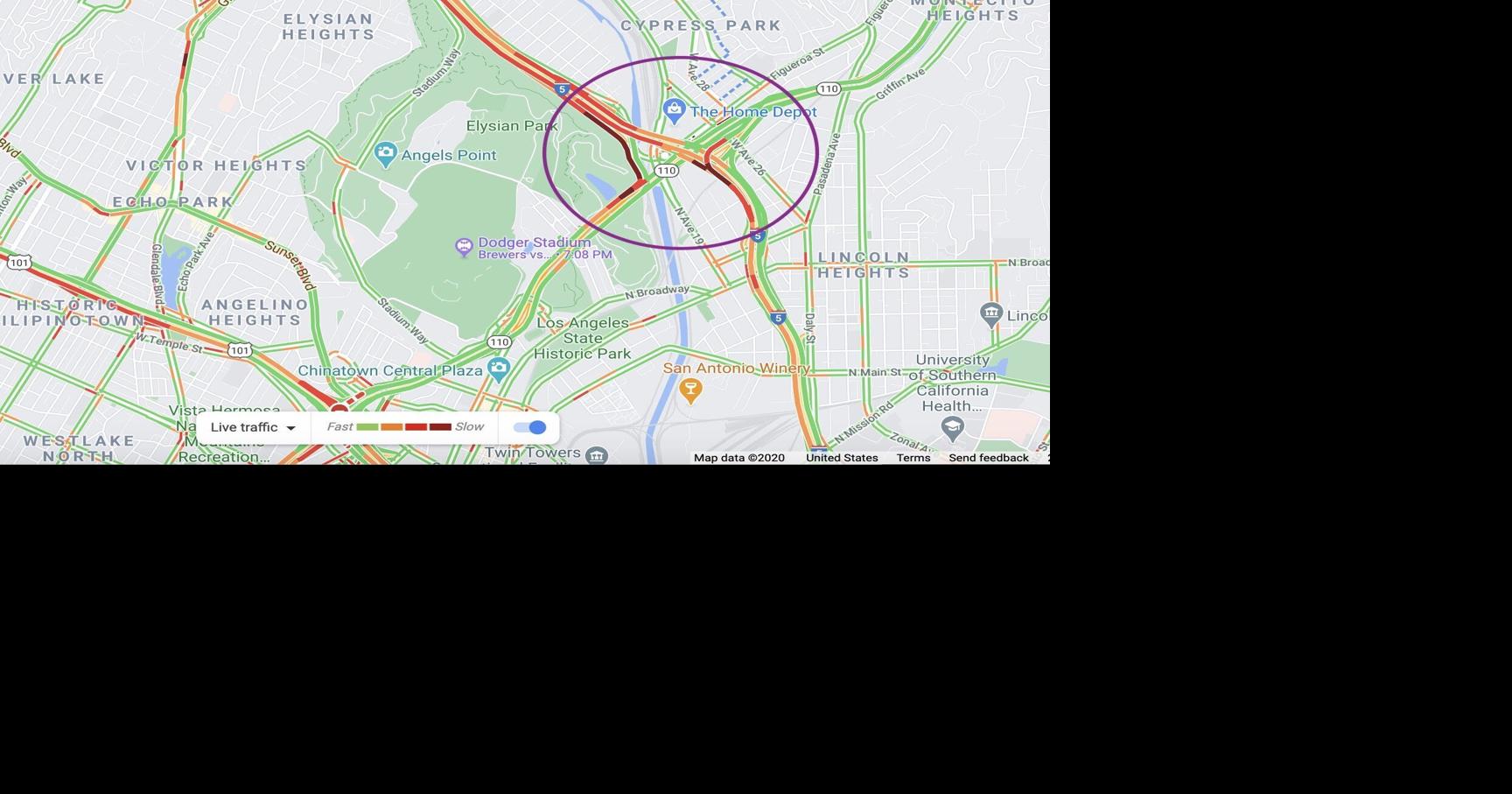The width and height of the screenshot is (1512, 794).
Task: Select the Angels Point marker
Action: tap(385, 155)
